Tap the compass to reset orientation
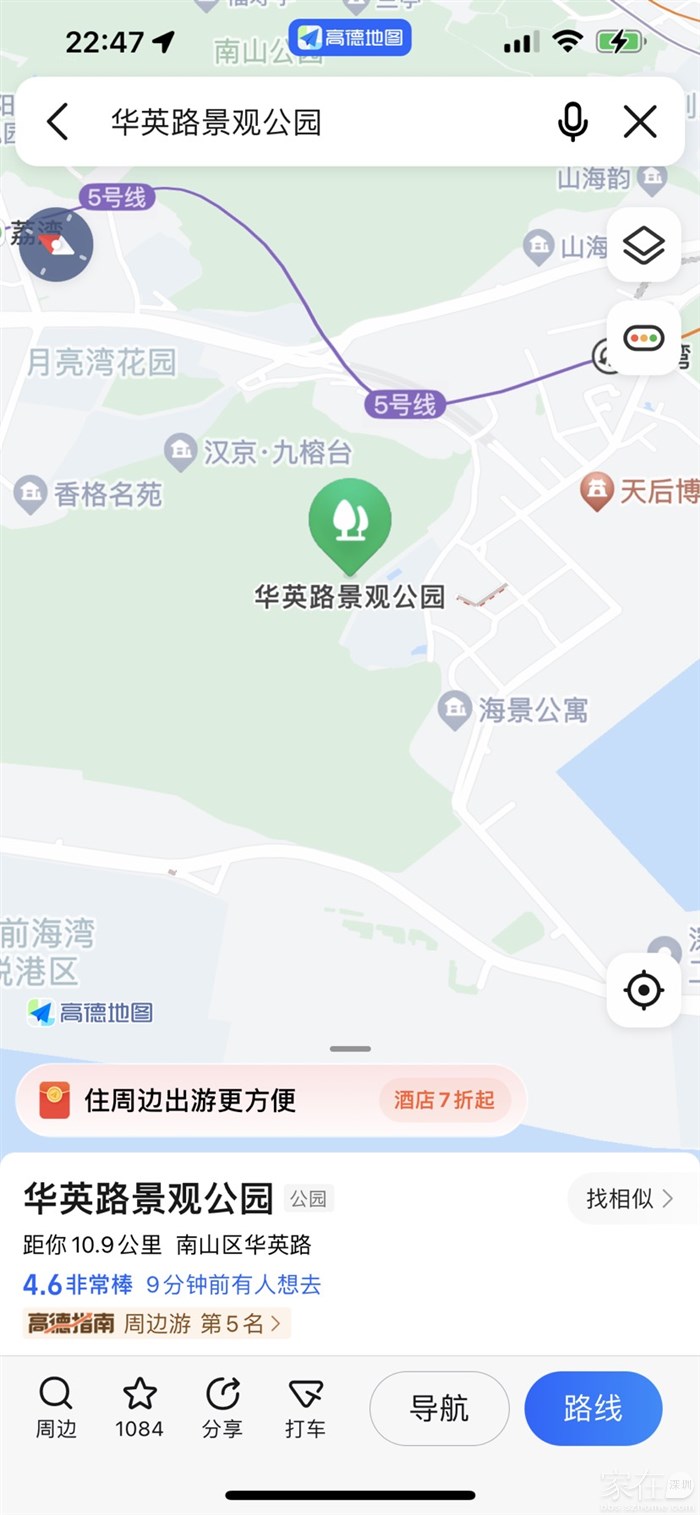Viewport: 700px width, 1515px height. [56, 244]
